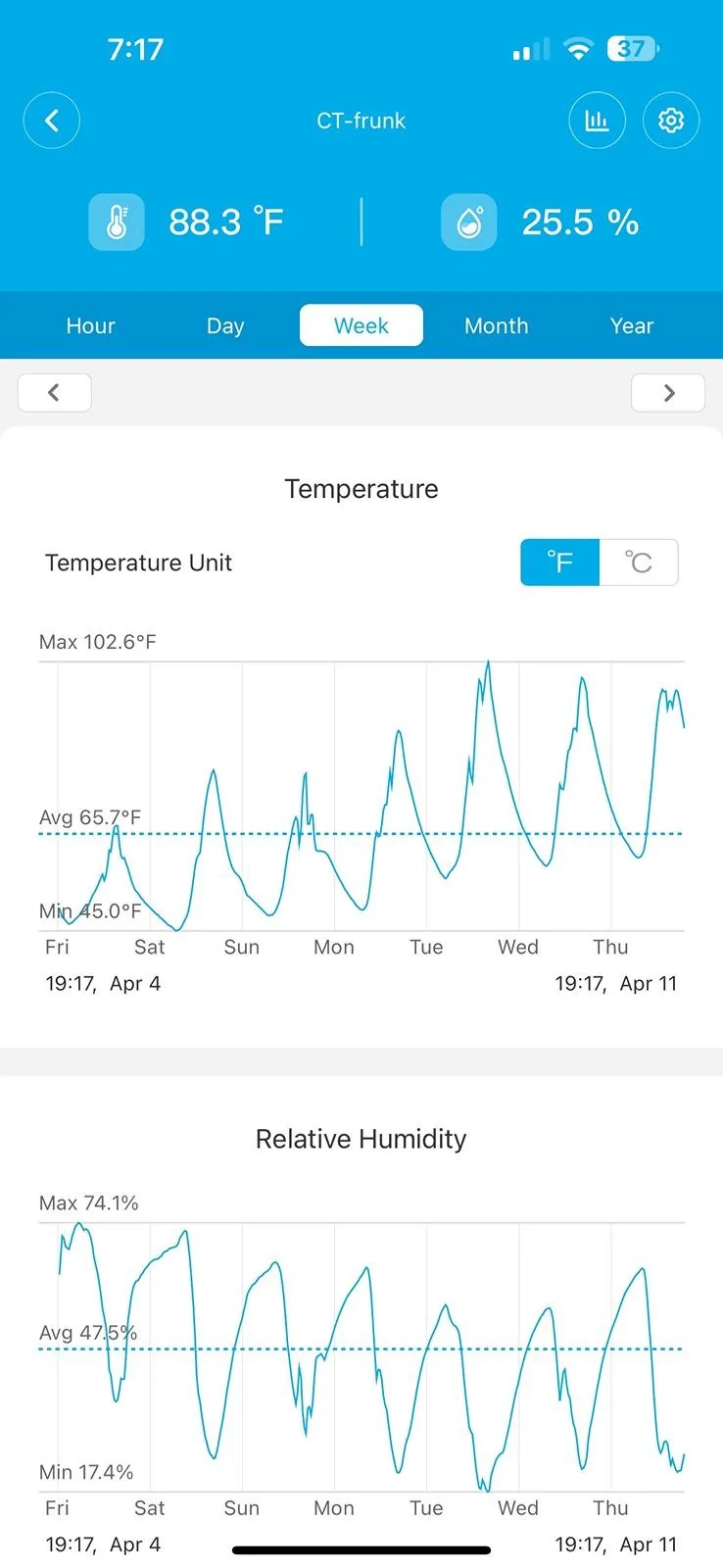Screen dimensions: 723x1568
Task: Go to the next week period
Action: (668, 393)
